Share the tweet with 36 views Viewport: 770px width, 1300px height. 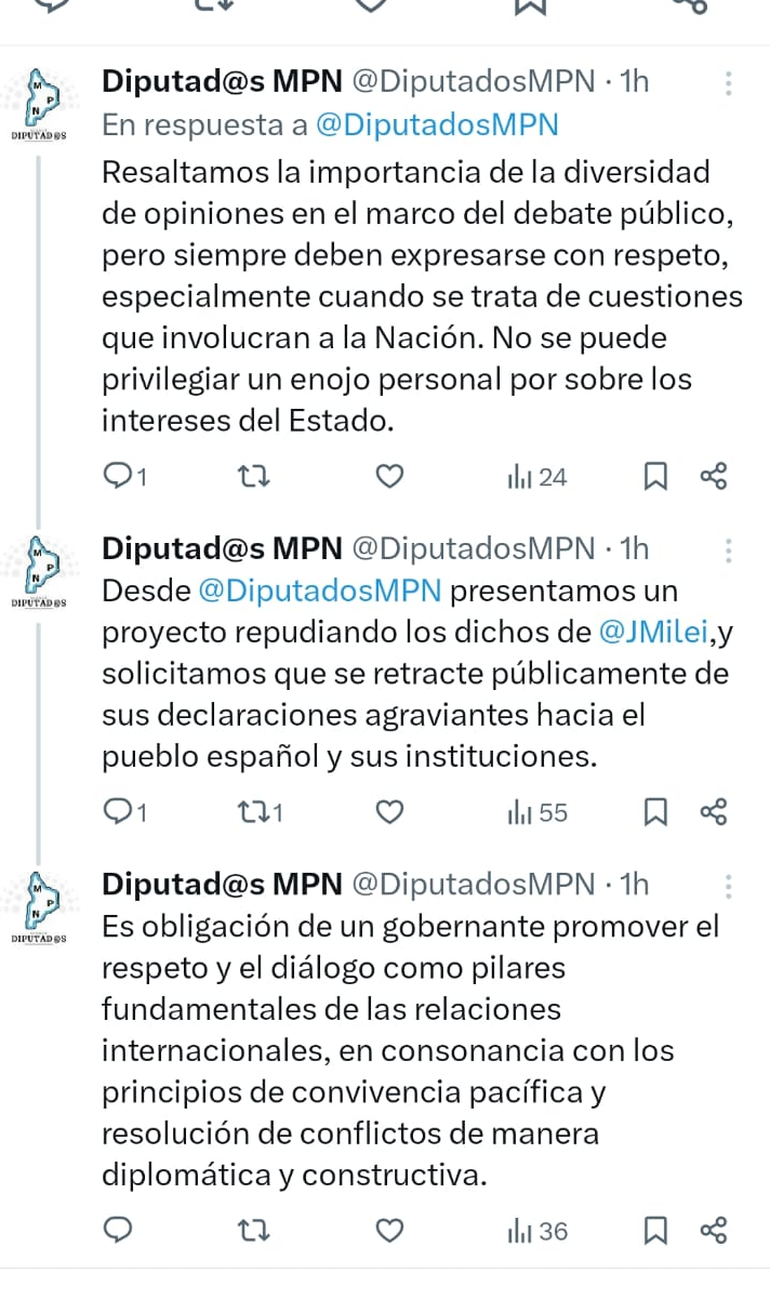pyautogui.click(x=713, y=1231)
